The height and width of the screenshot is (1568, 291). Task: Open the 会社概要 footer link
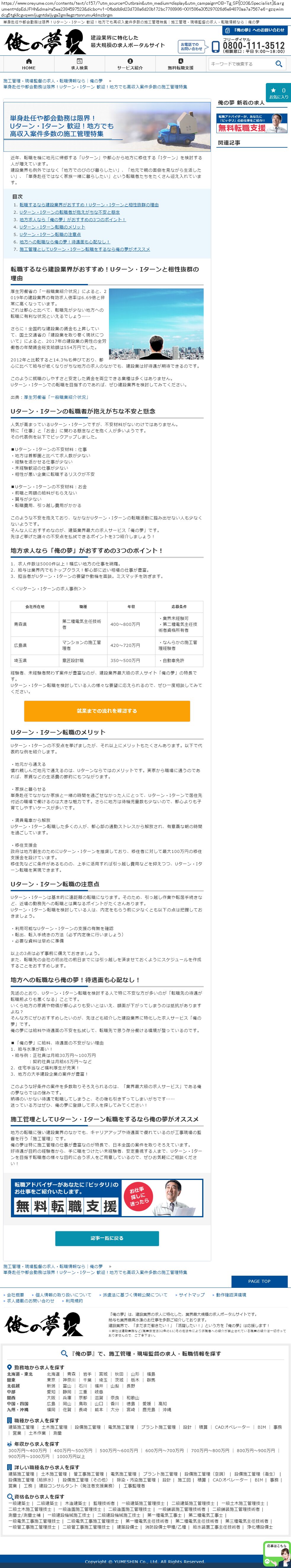pyautogui.click(x=15, y=1295)
